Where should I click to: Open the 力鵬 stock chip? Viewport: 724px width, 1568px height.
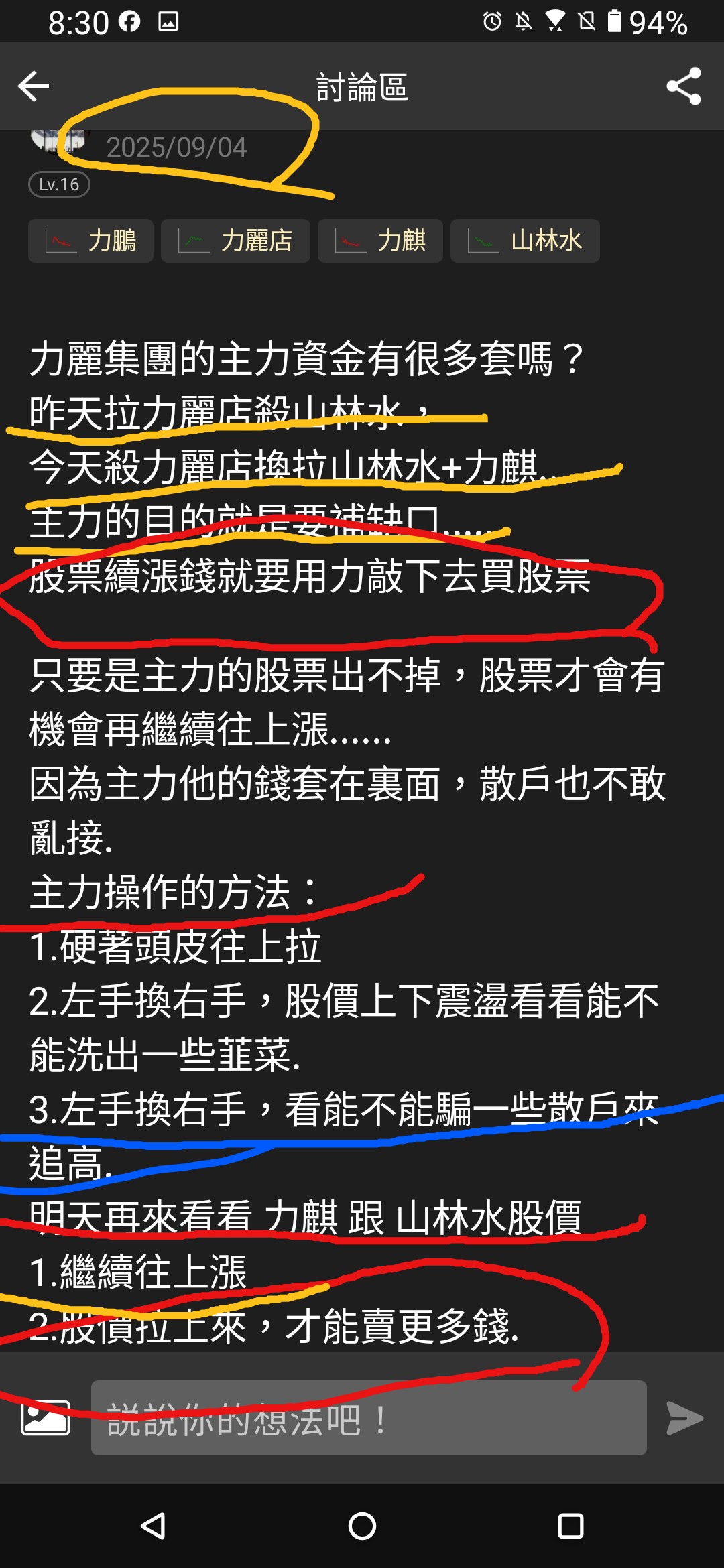coord(90,241)
